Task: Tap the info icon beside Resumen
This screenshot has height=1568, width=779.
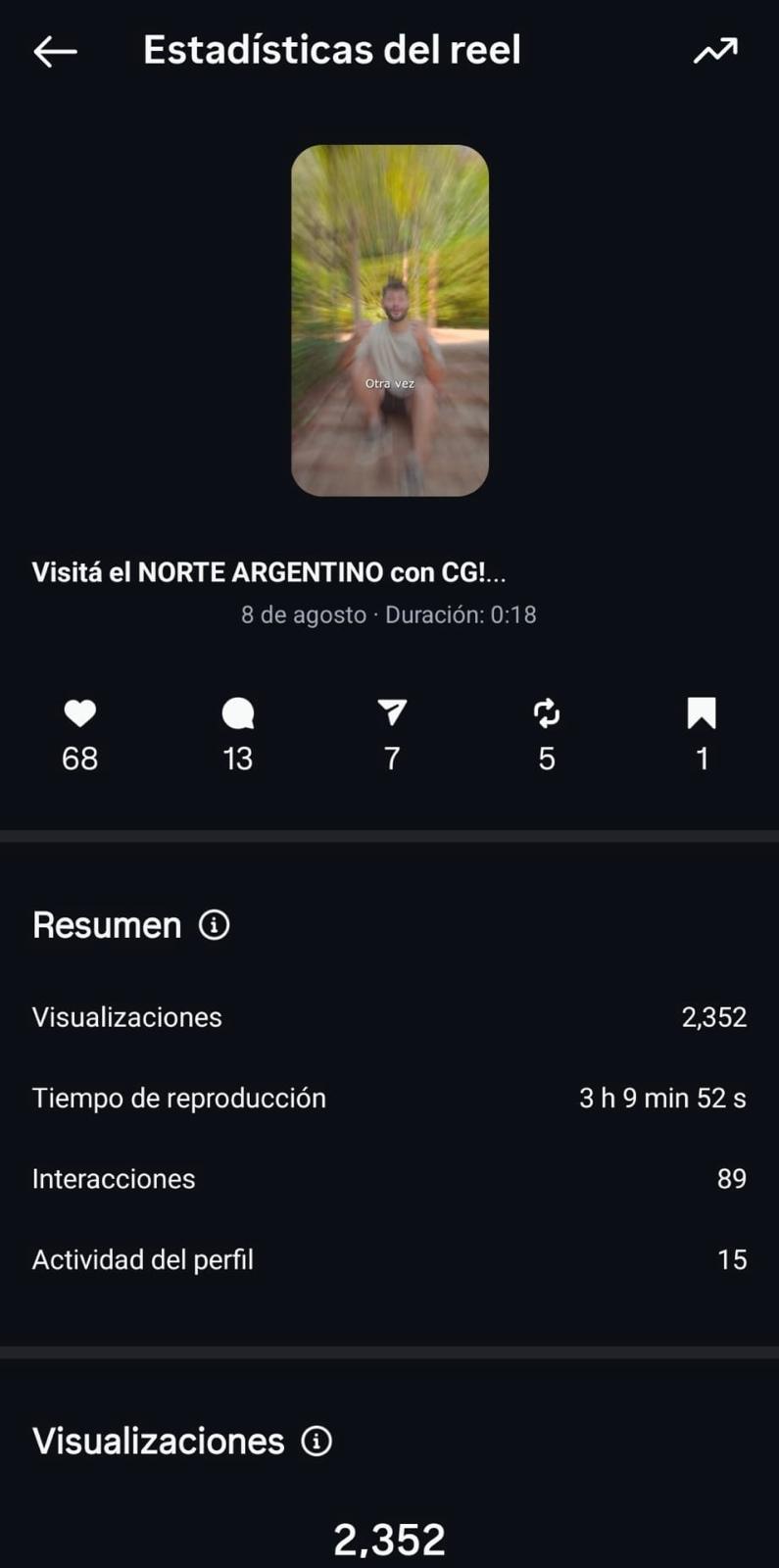Action: point(215,924)
